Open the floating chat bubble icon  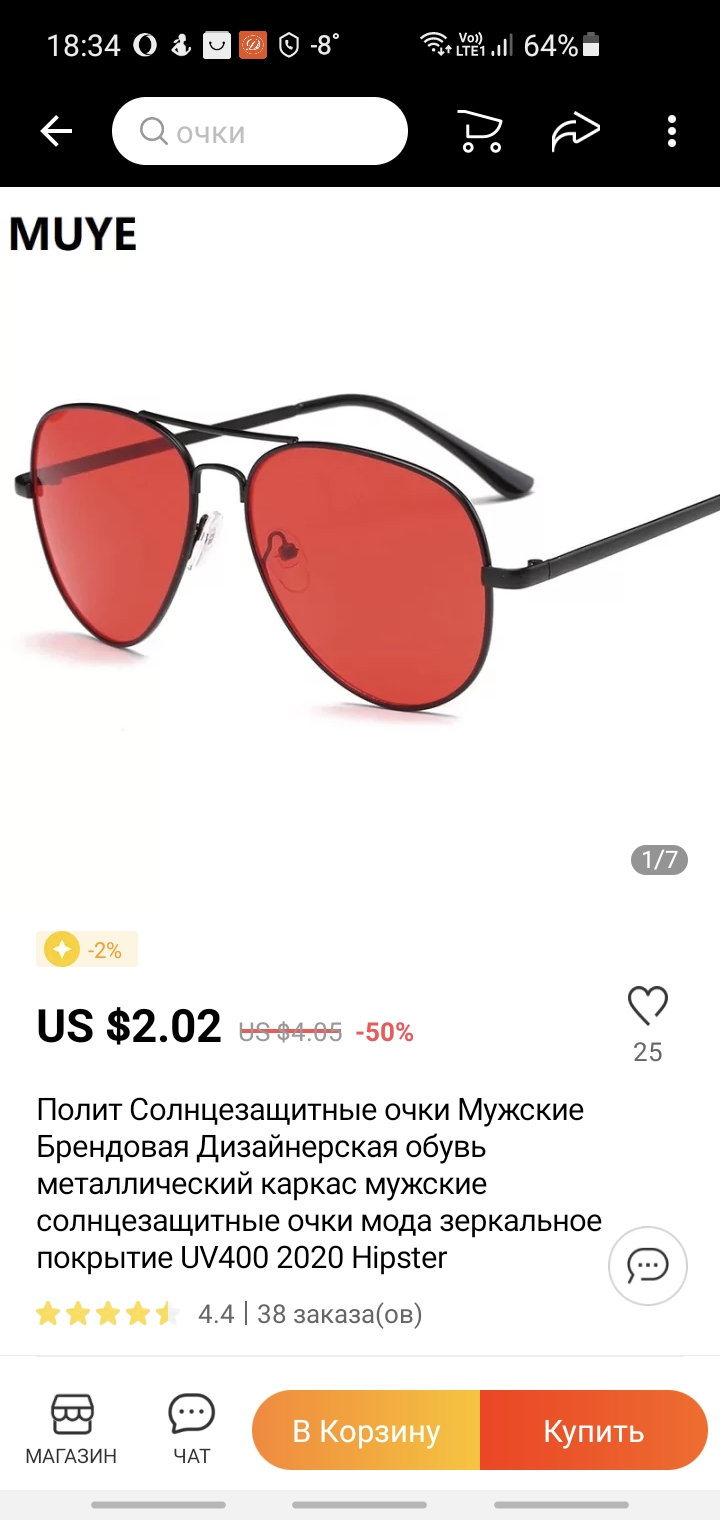pos(648,1265)
